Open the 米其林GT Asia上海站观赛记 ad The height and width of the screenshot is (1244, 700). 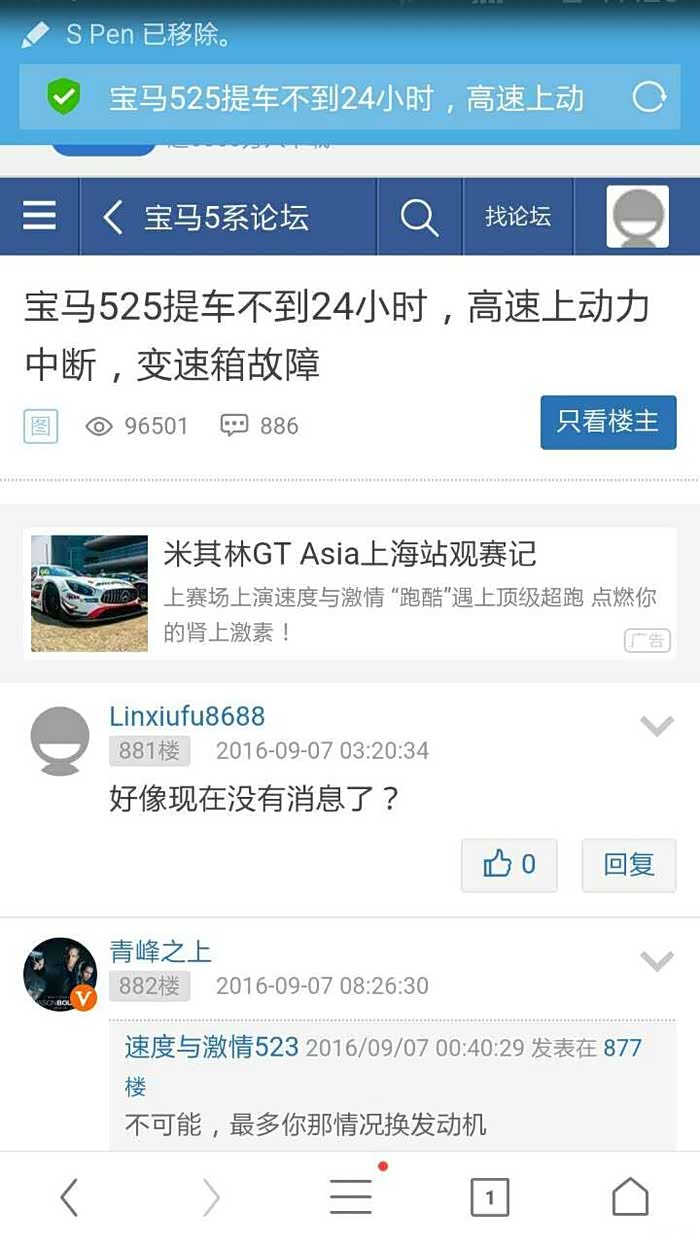pos(350,592)
